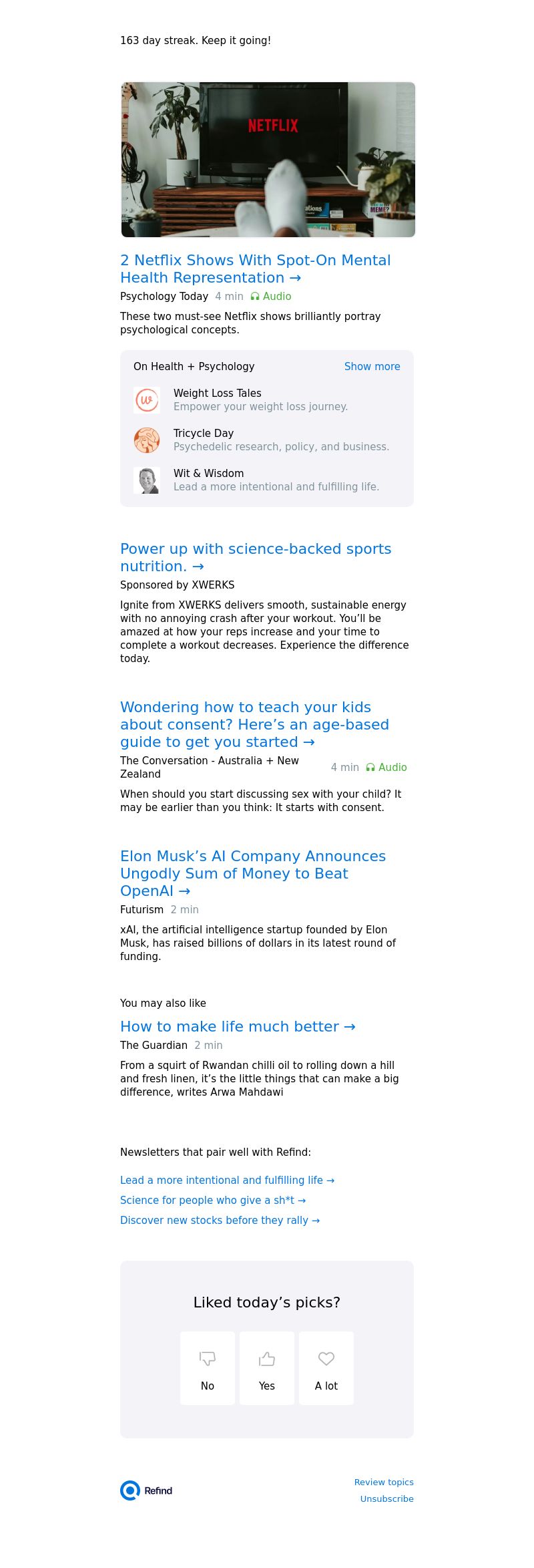Open 'Discover new stocks before they rally'

pos(220,1221)
